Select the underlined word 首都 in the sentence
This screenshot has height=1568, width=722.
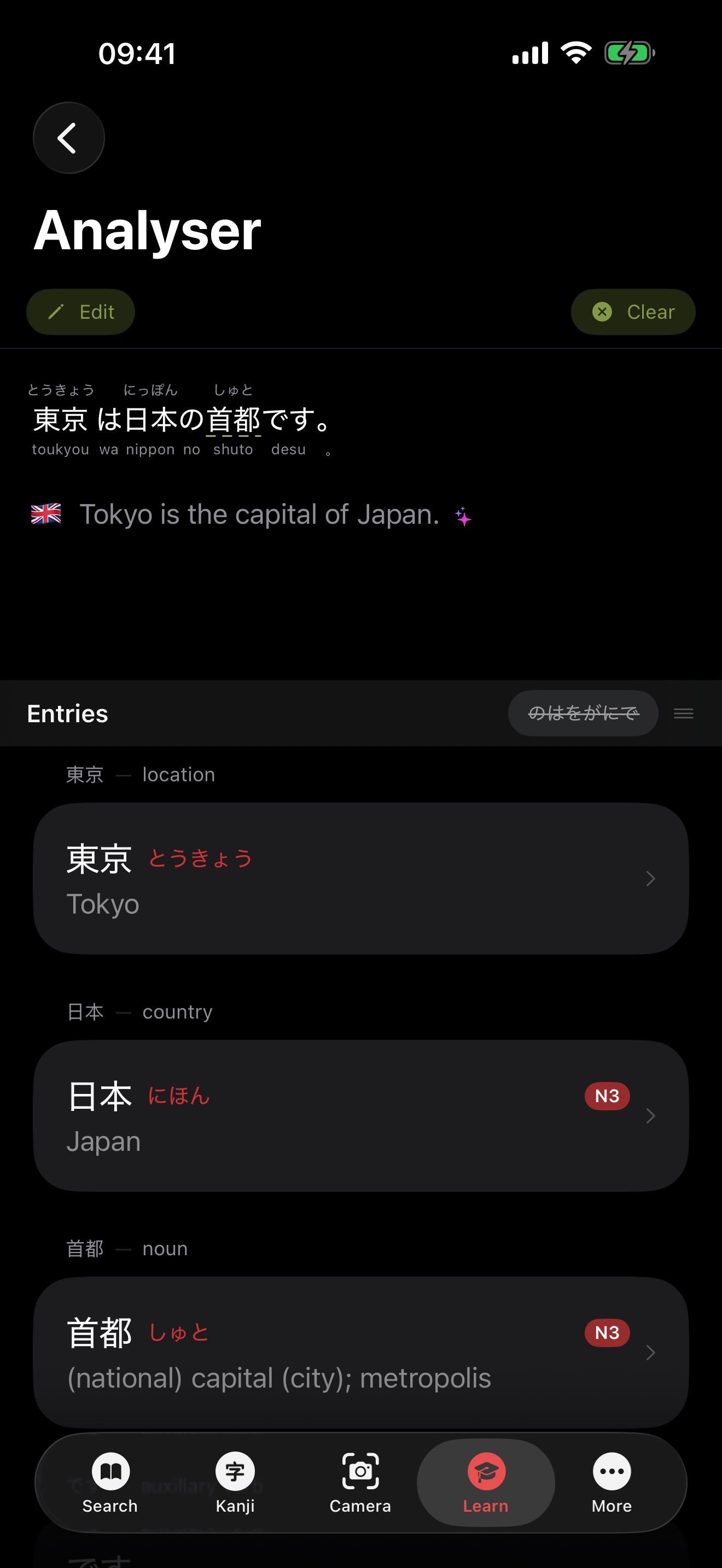click(x=234, y=420)
